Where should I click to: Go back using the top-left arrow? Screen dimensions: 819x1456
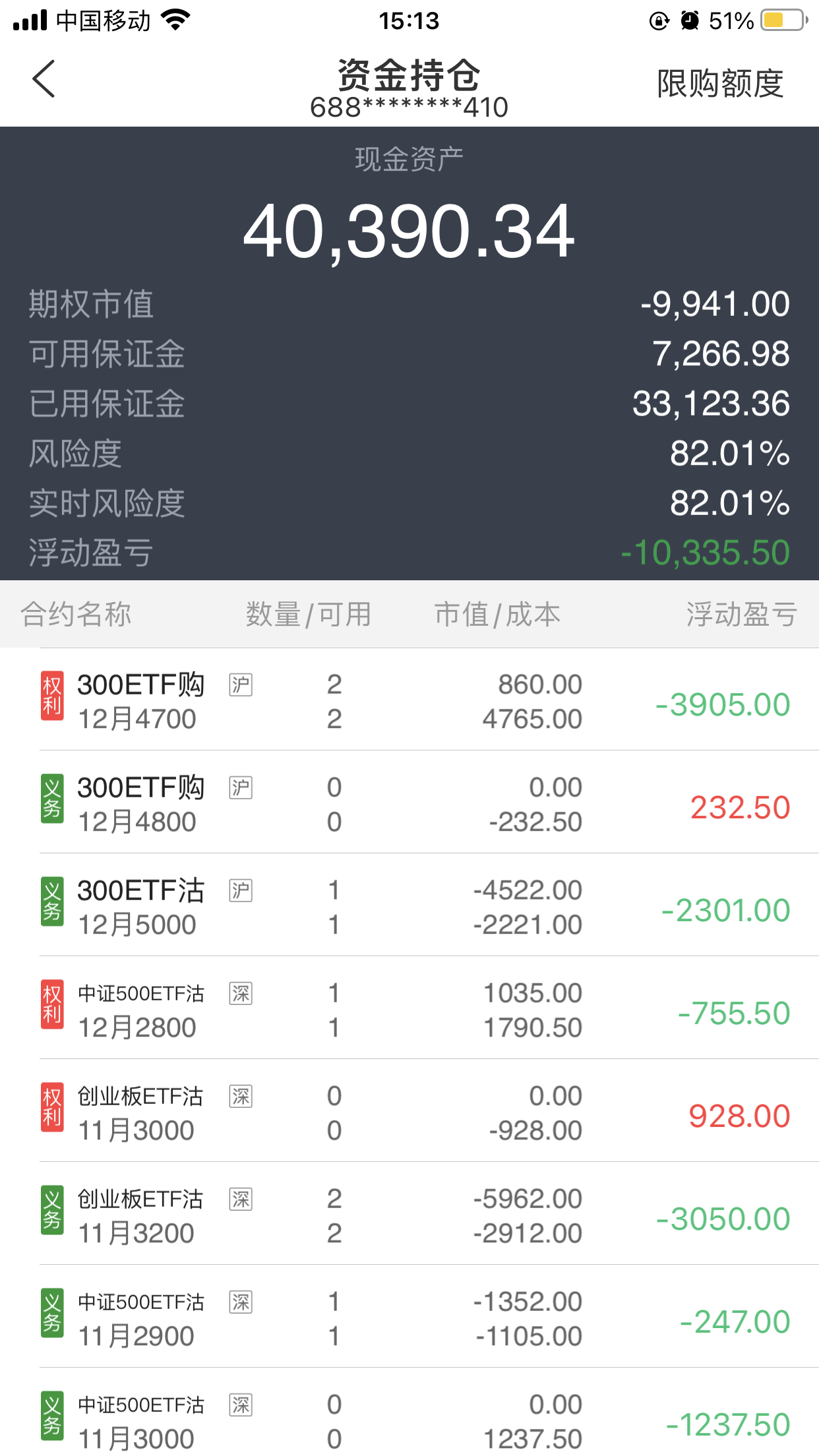tap(44, 79)
